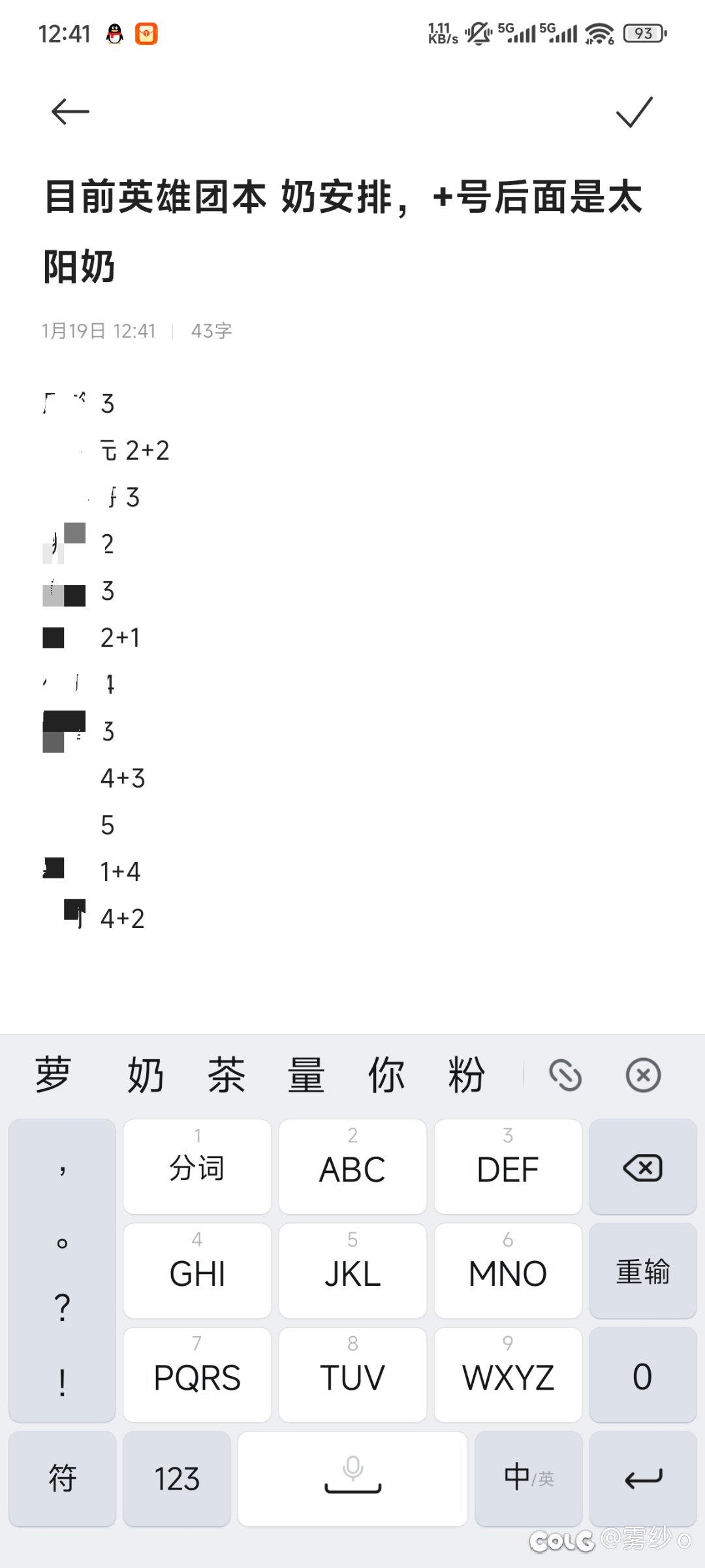Insert a new line with return key
Viewport: 705px width, 1568px height.
coord(642,1479)
